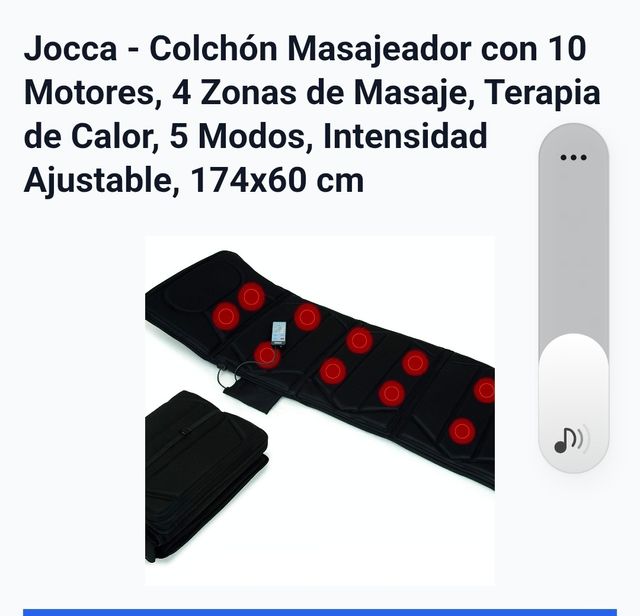Mute media using the music note icon

[x=572, y=438]
